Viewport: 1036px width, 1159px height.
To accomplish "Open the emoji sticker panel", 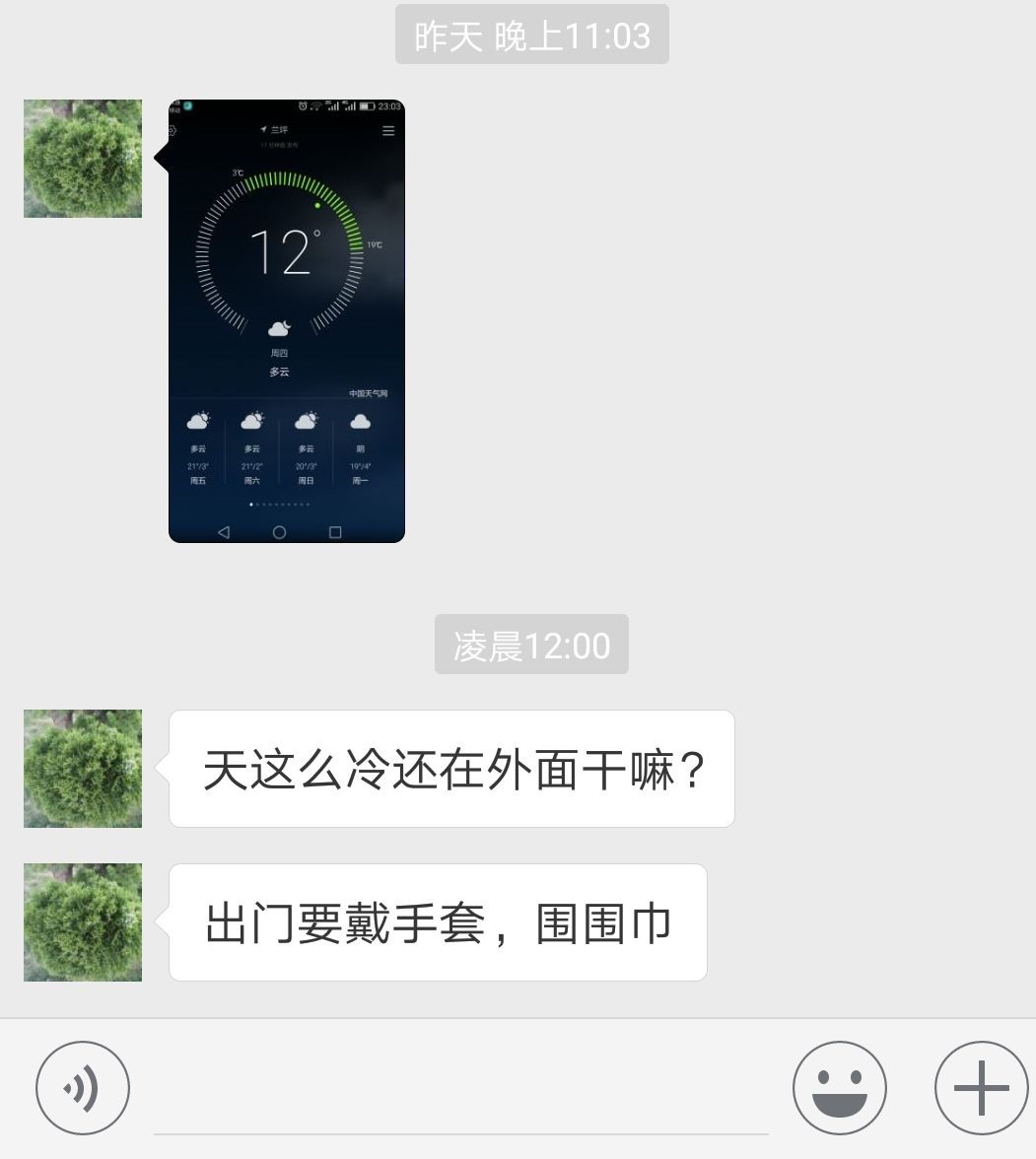I will coord(840,1089).
